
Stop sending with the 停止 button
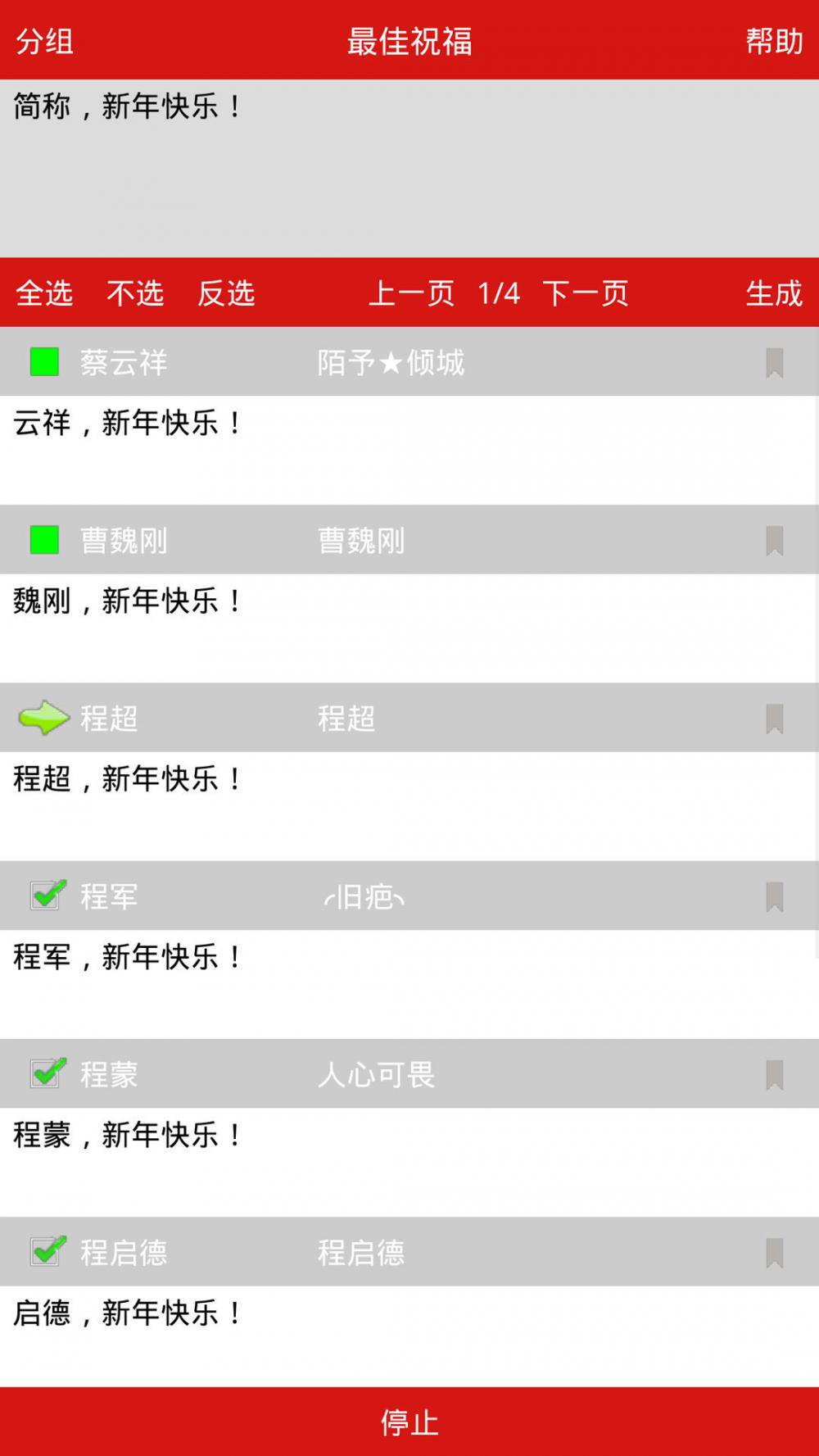tap(409, 1422)
